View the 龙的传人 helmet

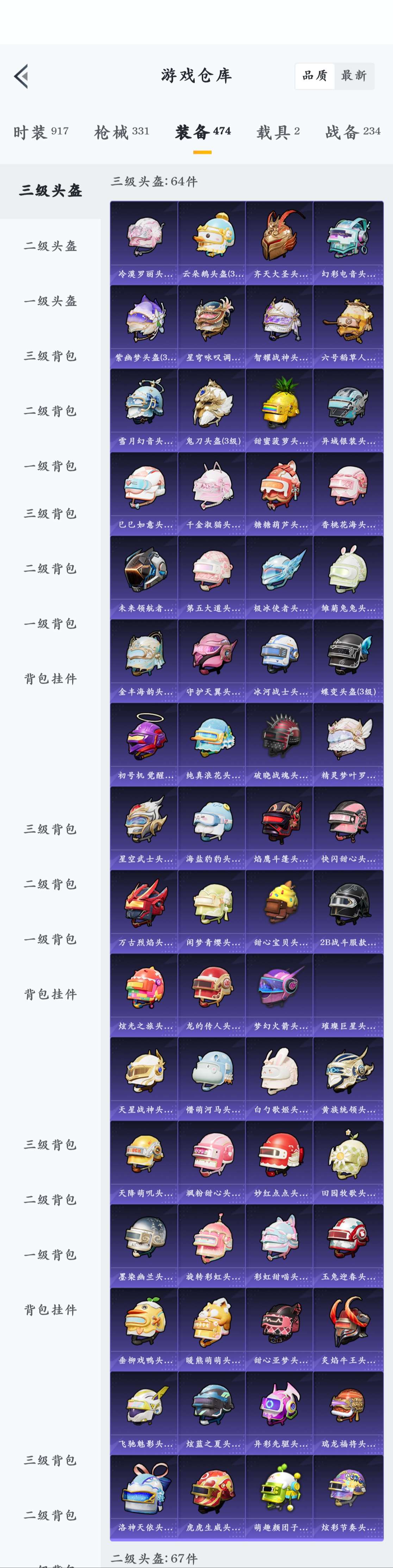[x=212, y=995]
